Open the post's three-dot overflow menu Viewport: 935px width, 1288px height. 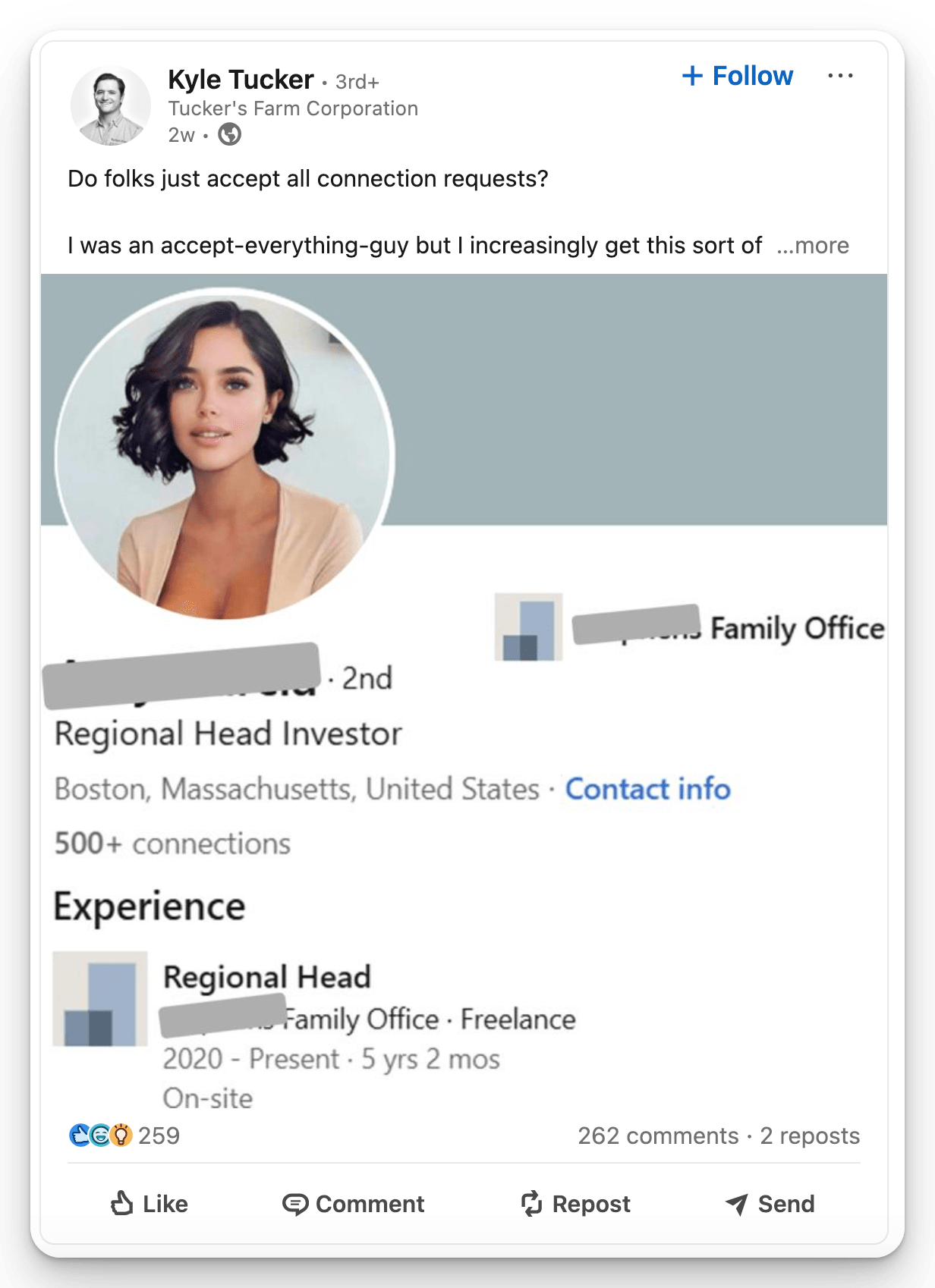pos(840,76)
